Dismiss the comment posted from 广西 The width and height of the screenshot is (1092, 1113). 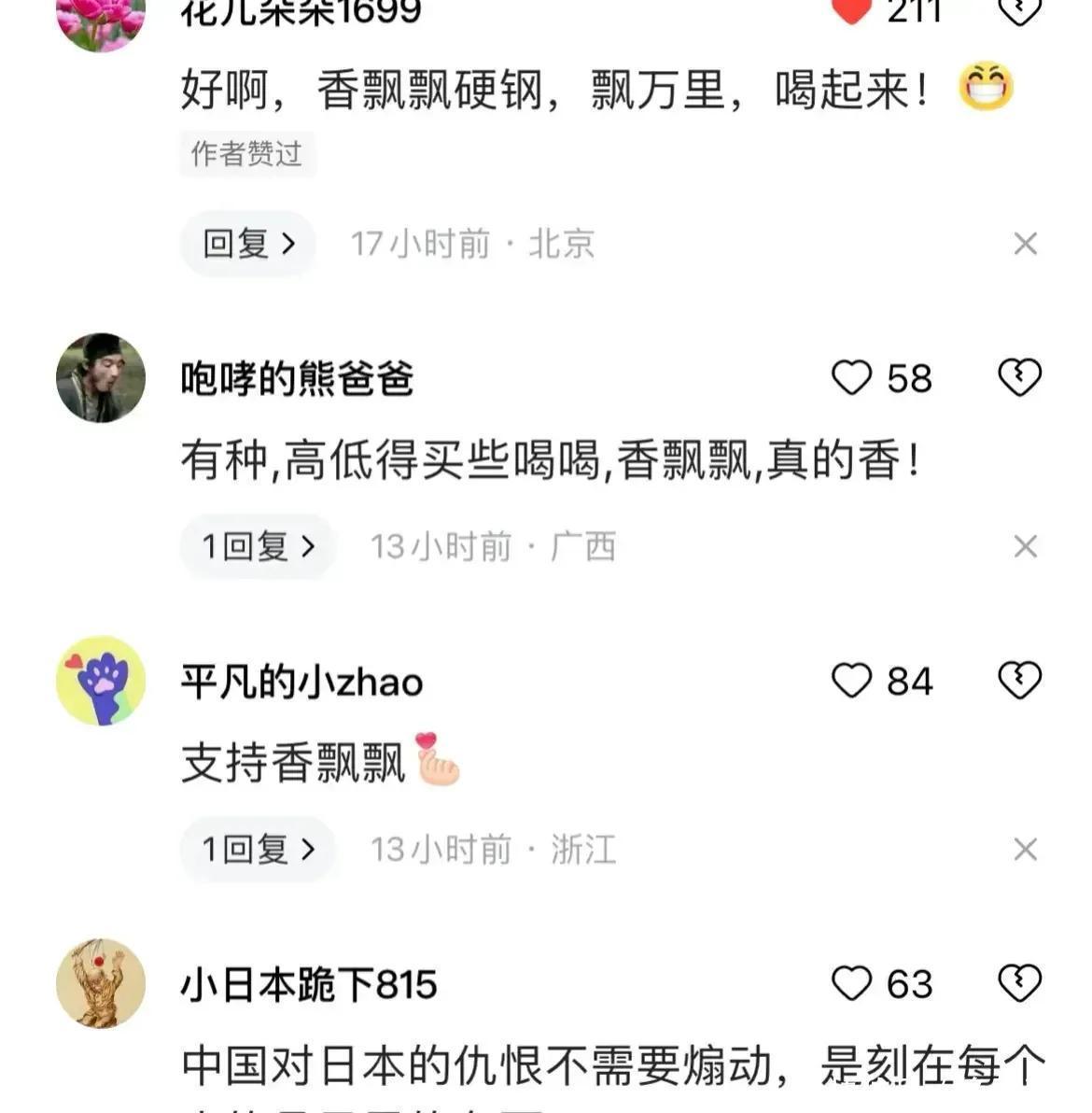pos(1025,546)
